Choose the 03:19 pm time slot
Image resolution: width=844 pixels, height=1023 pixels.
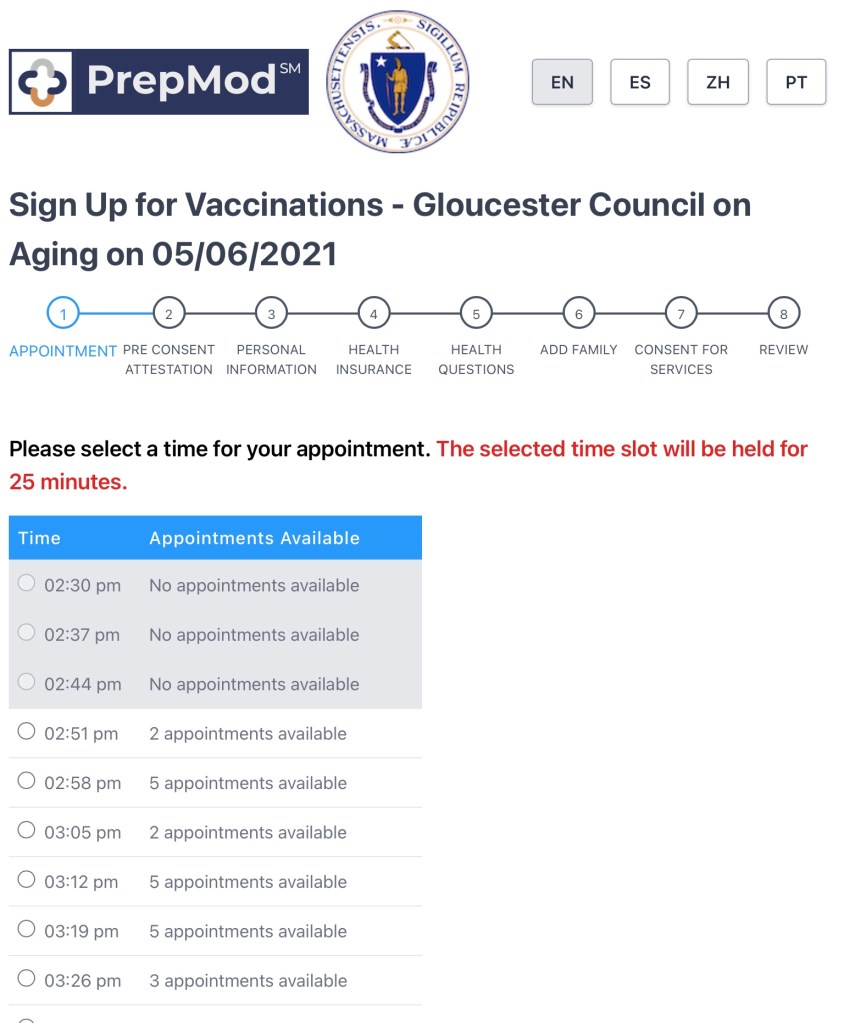coord(27,929)
